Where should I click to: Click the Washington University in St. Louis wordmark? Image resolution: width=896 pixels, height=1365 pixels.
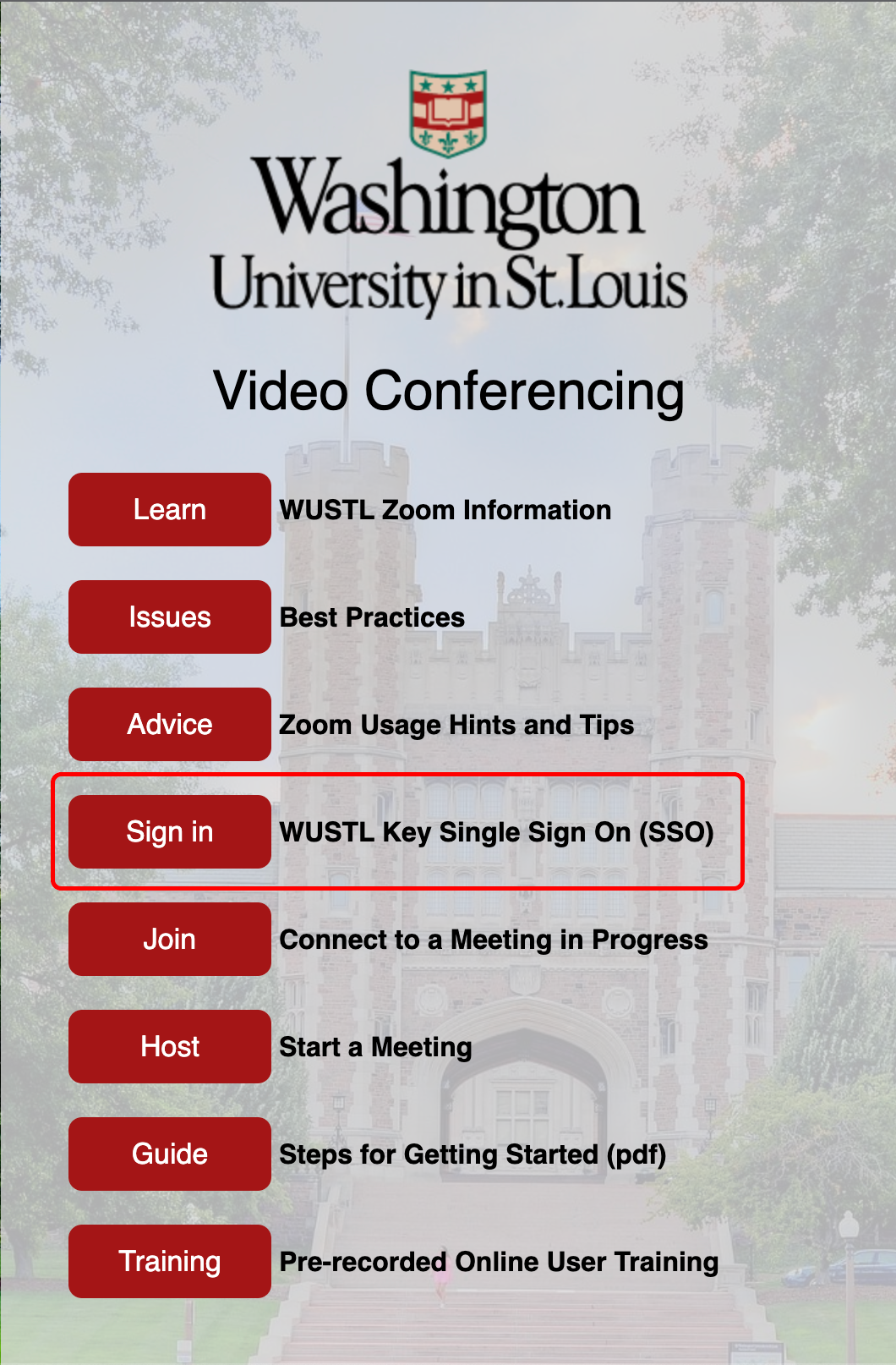pyautogui.click(x=450, y=237)
